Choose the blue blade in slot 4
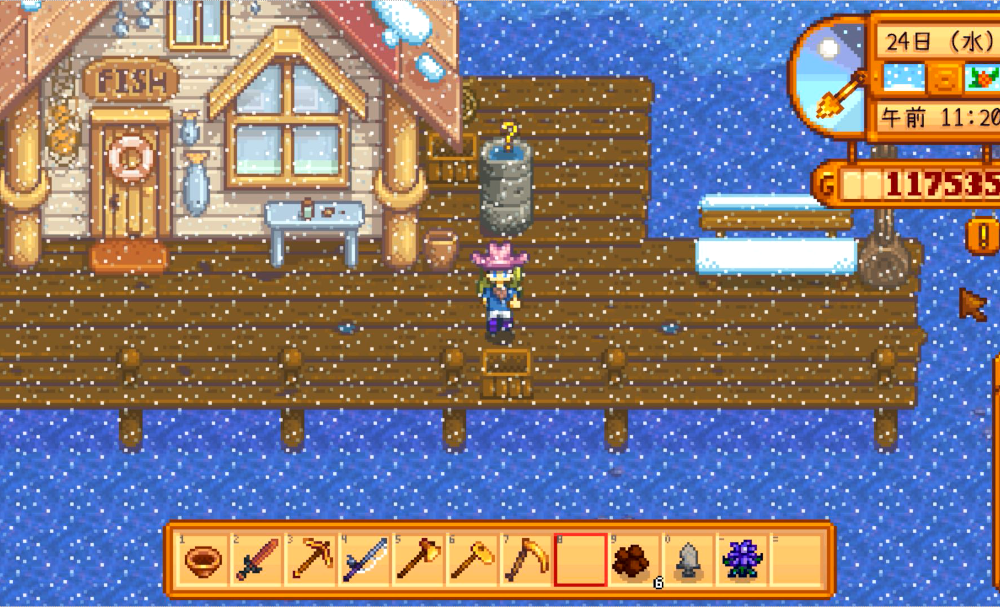The height and width of the screenshot is (607, 1000). click(366, 560)
